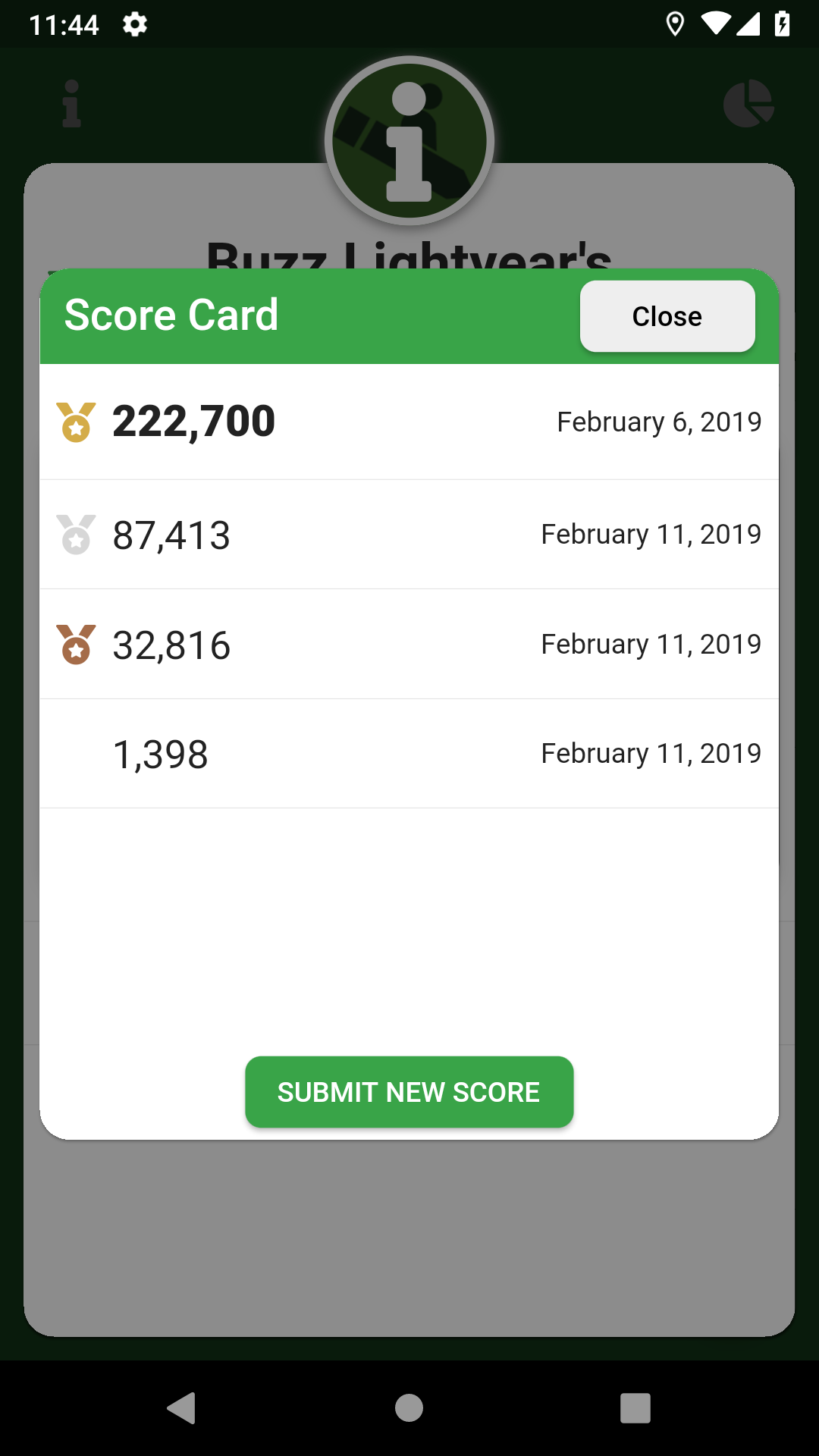Tap the Submit New Score button
Image resolution: width=819 pixels, height=1456 pixels.
click(x=409, y=1092)
